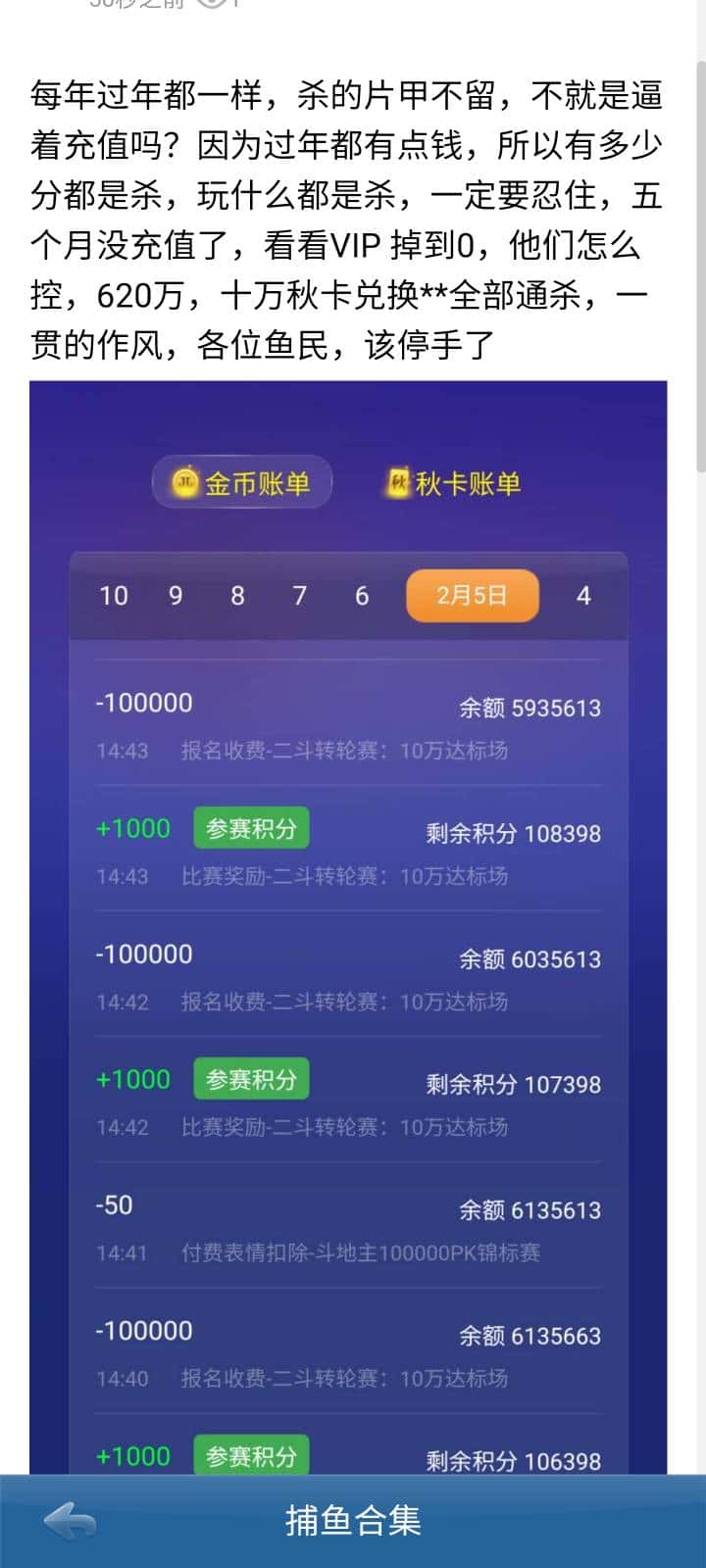Image resolution: width=706 pixels, height=1568 pixels.
Task: Select day 10 in the date selector
Action: 114,595
